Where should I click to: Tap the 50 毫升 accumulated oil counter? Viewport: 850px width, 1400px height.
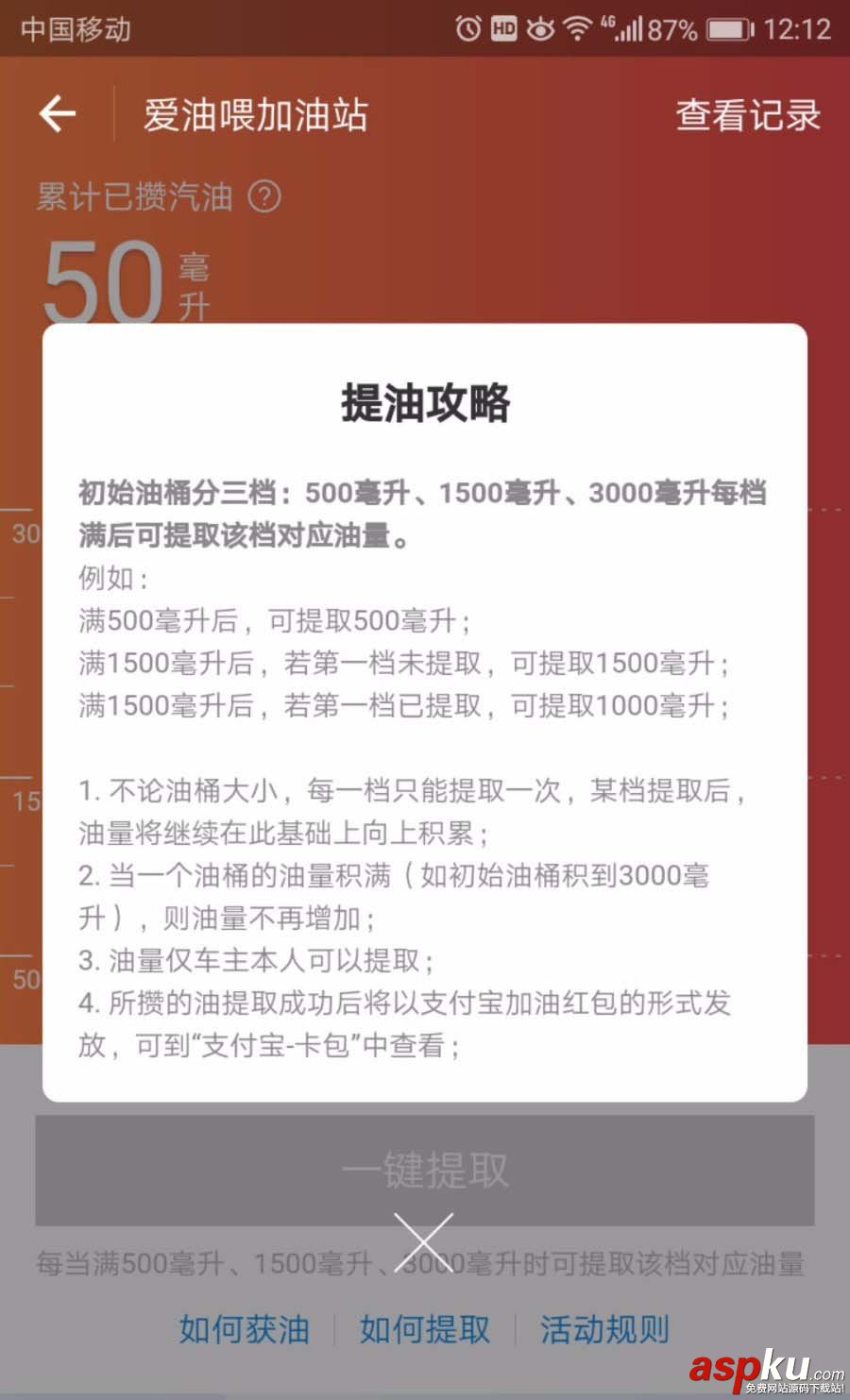[x=123, y=280]
